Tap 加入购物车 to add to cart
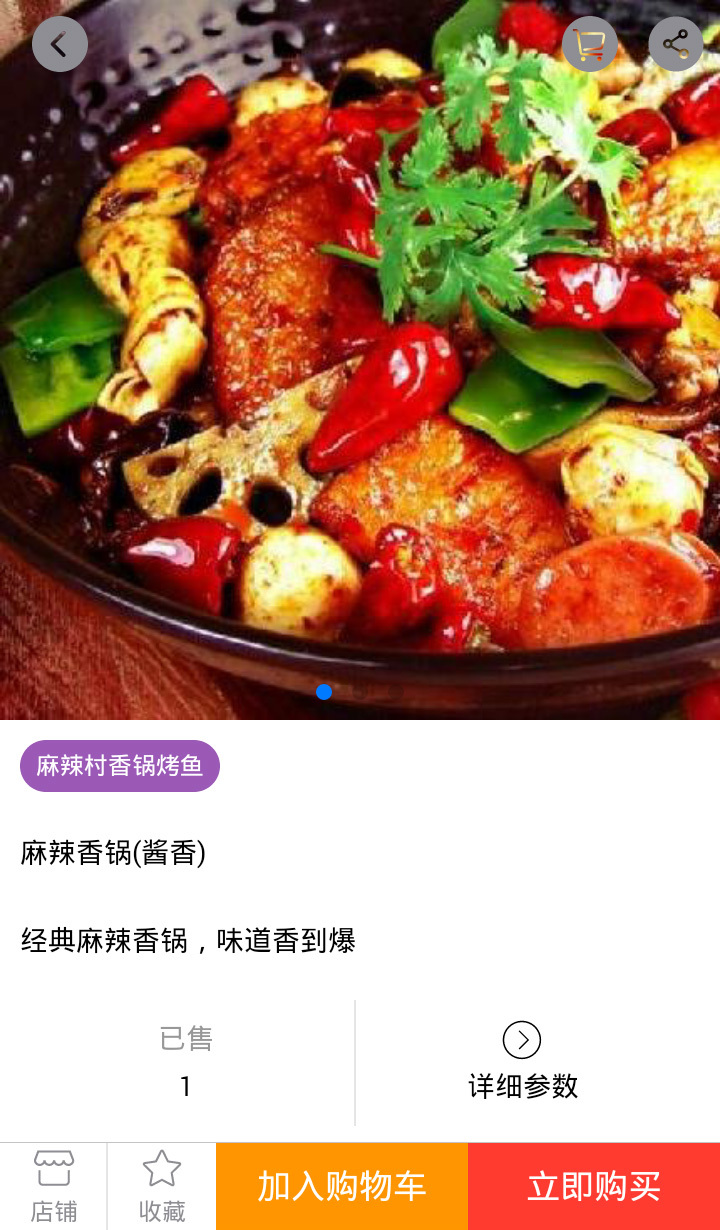Viewport: 720px width, 1230px height. (342, 1186)
